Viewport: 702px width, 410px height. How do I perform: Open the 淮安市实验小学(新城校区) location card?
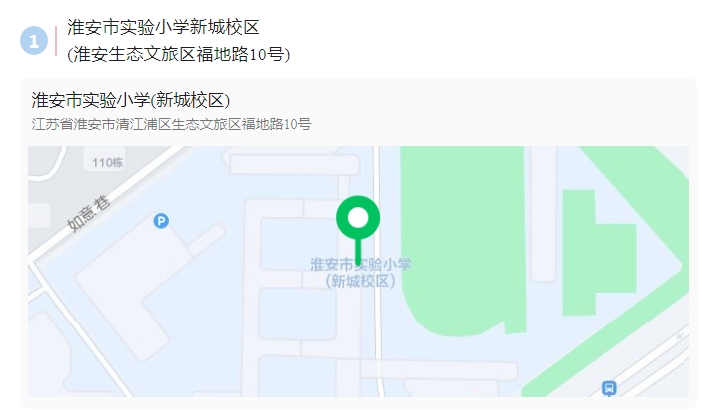tap(131, 100)
